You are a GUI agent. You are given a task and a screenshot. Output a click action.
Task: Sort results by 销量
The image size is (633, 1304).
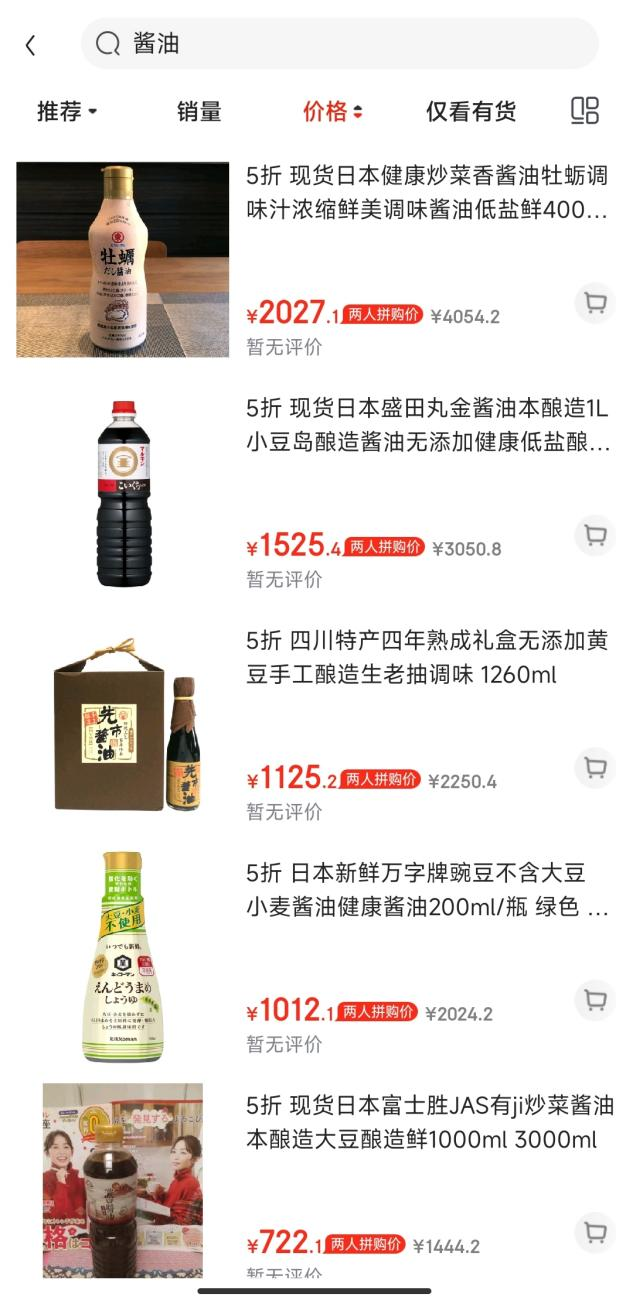(199, 112)
